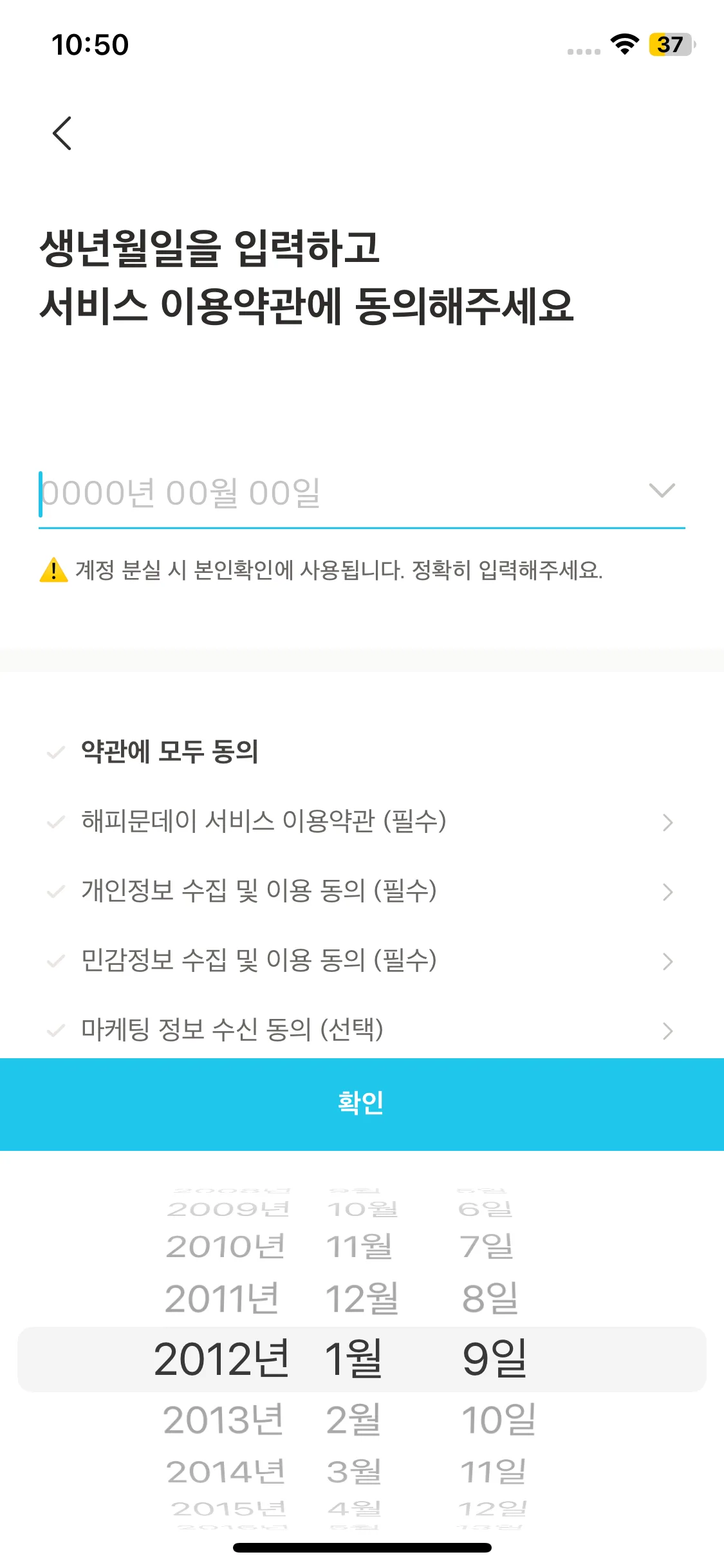Choose 2월 in the month picker
This screenshot has height=1568, width=724.
tap(353, 1420)
